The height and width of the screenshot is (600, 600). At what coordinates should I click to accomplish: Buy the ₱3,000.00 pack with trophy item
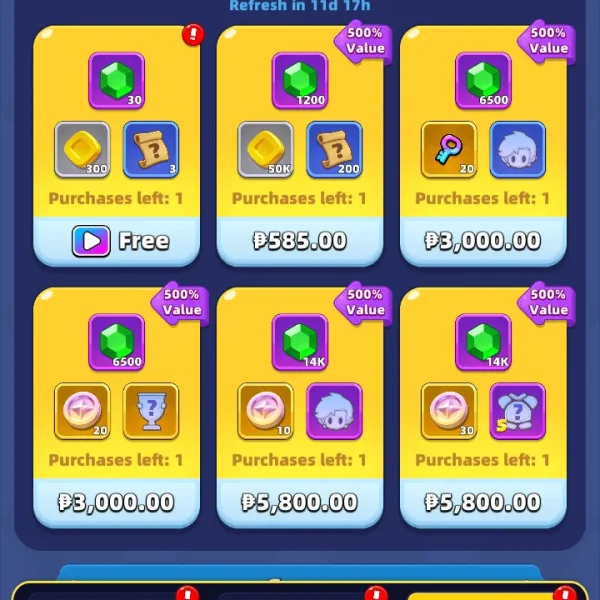117,502
